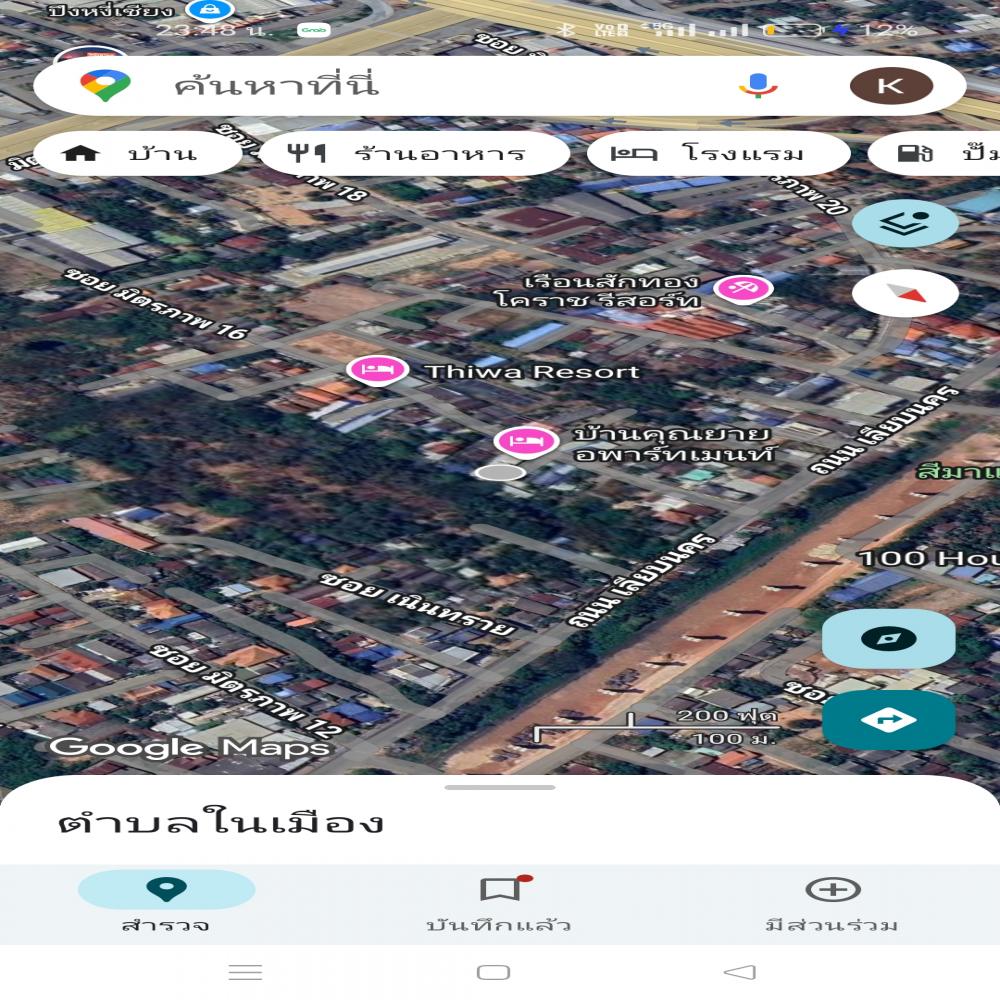
Task: Expand the ตำบลในเมือง bottom sheet handle
Action: pyautogui.click(x=499, y=788)
